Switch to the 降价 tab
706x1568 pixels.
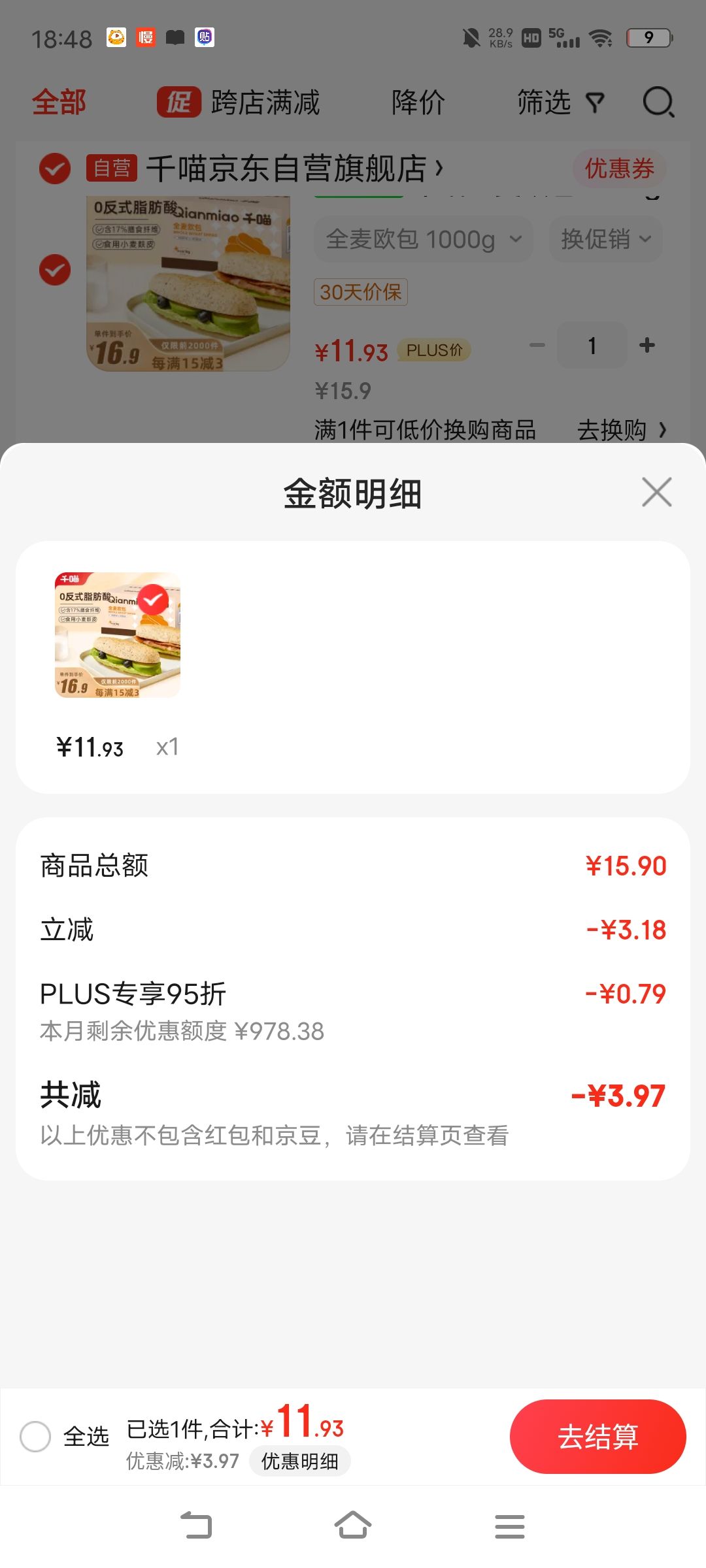coord(418,103)
